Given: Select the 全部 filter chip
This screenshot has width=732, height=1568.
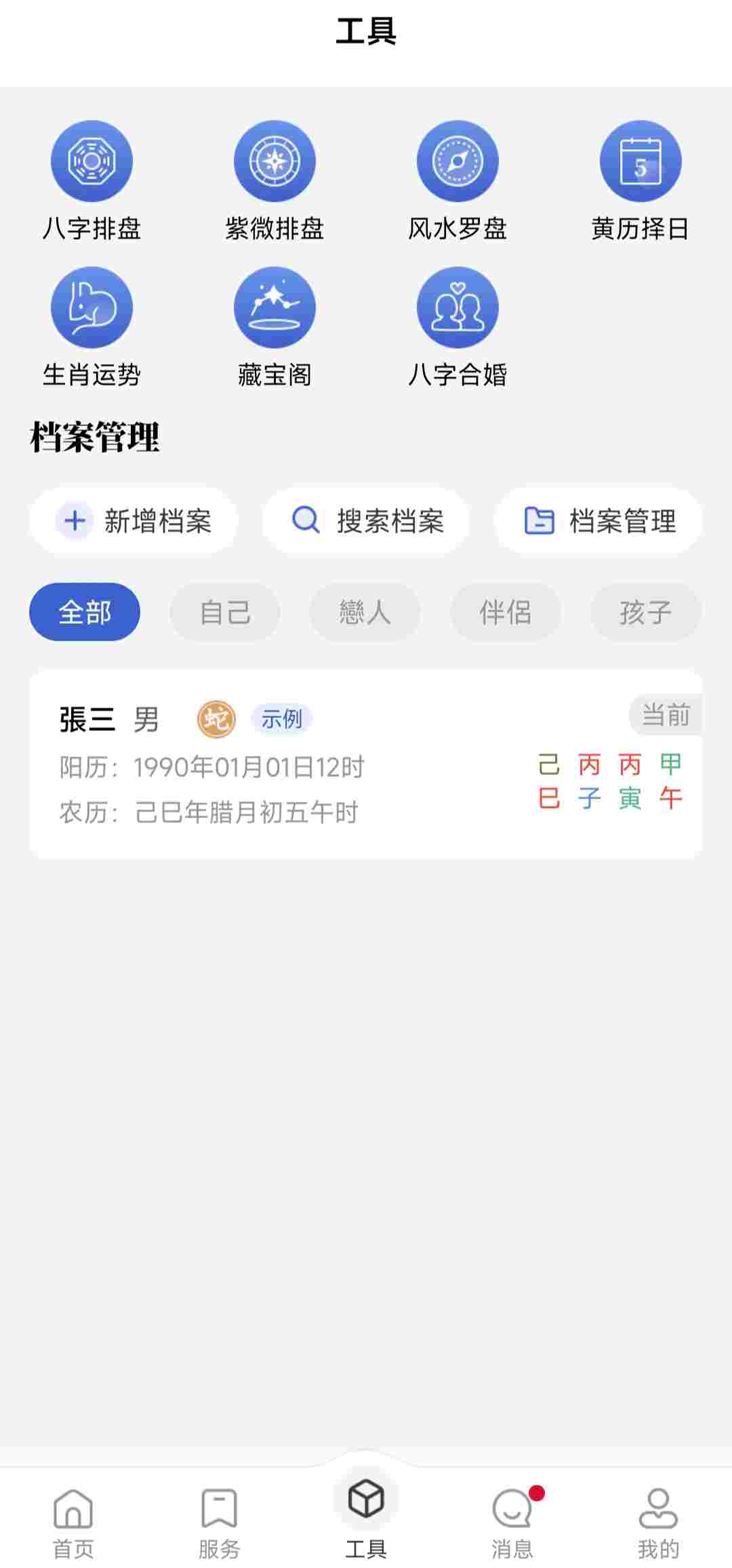Looking at the screenshot, I should (85, 612).
